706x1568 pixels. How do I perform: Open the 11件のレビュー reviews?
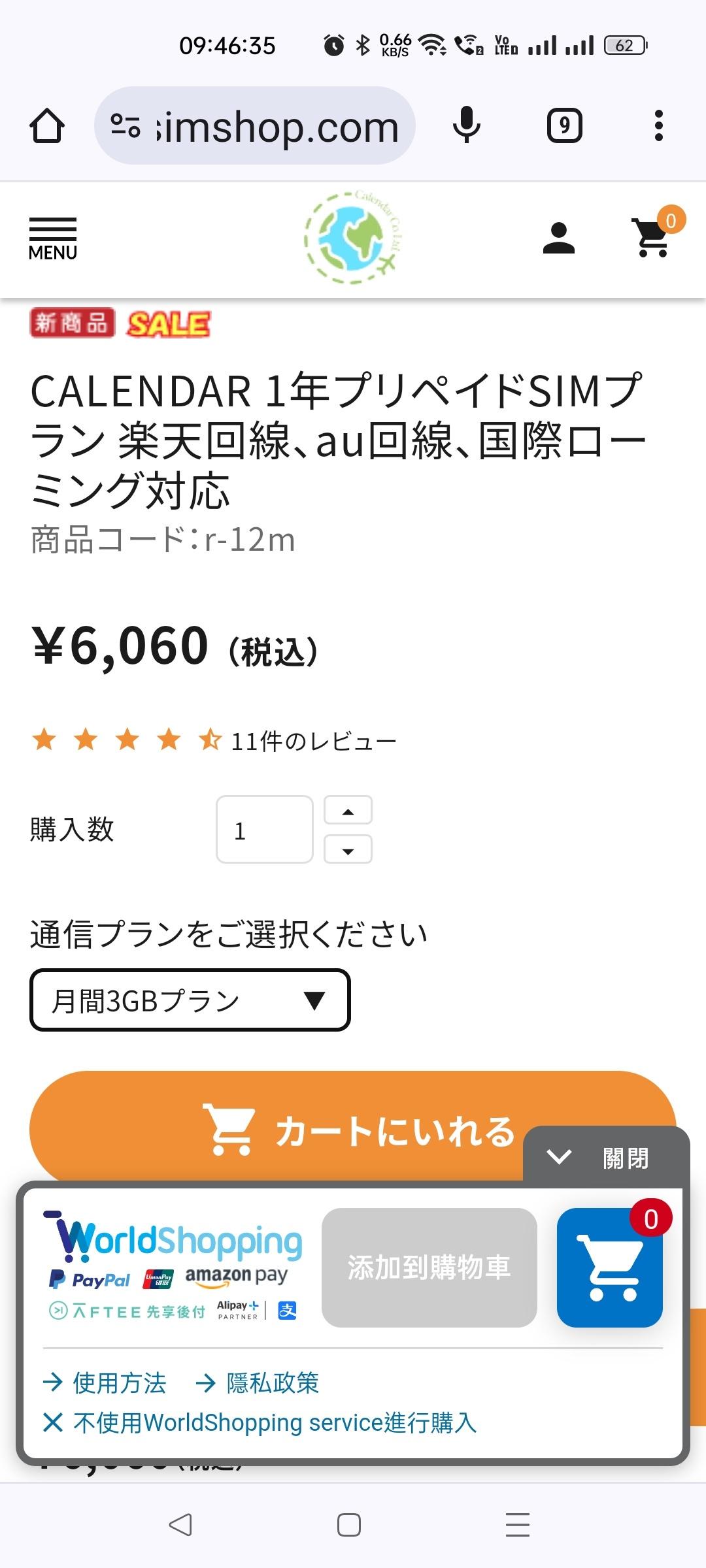tap(313, 742)
